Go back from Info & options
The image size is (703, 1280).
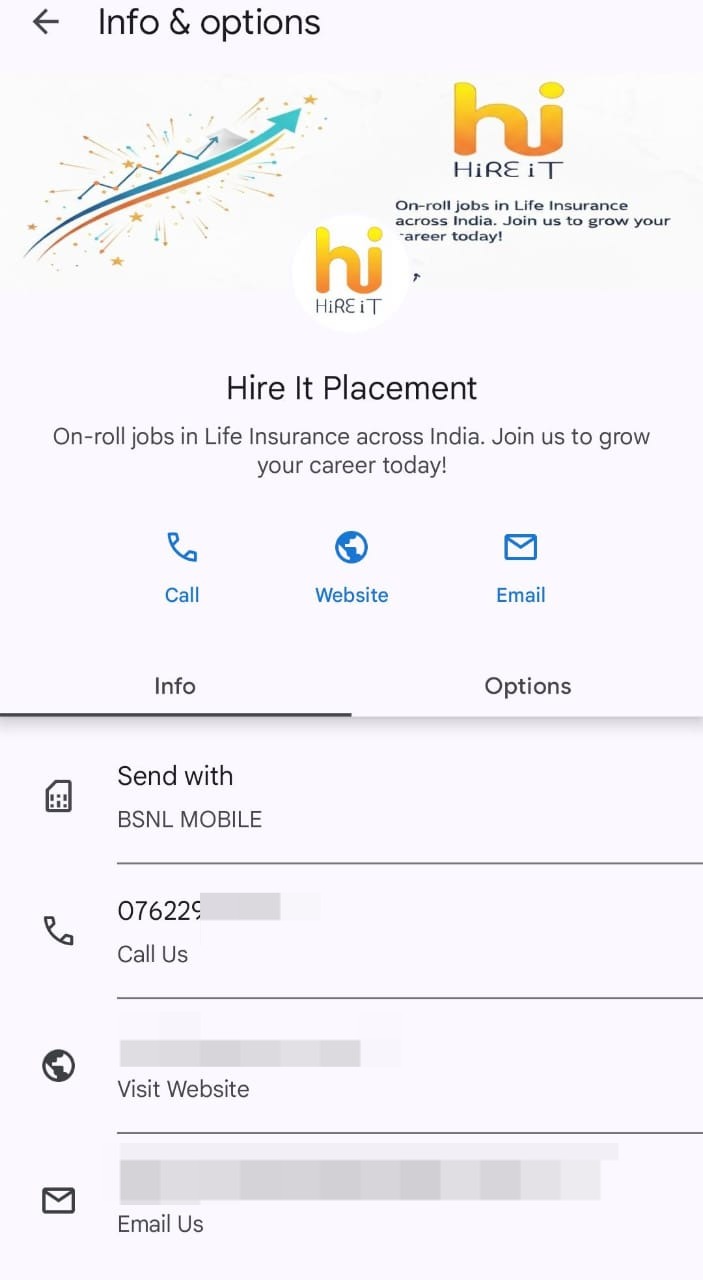pyautogui.click(x=46, y=23)
